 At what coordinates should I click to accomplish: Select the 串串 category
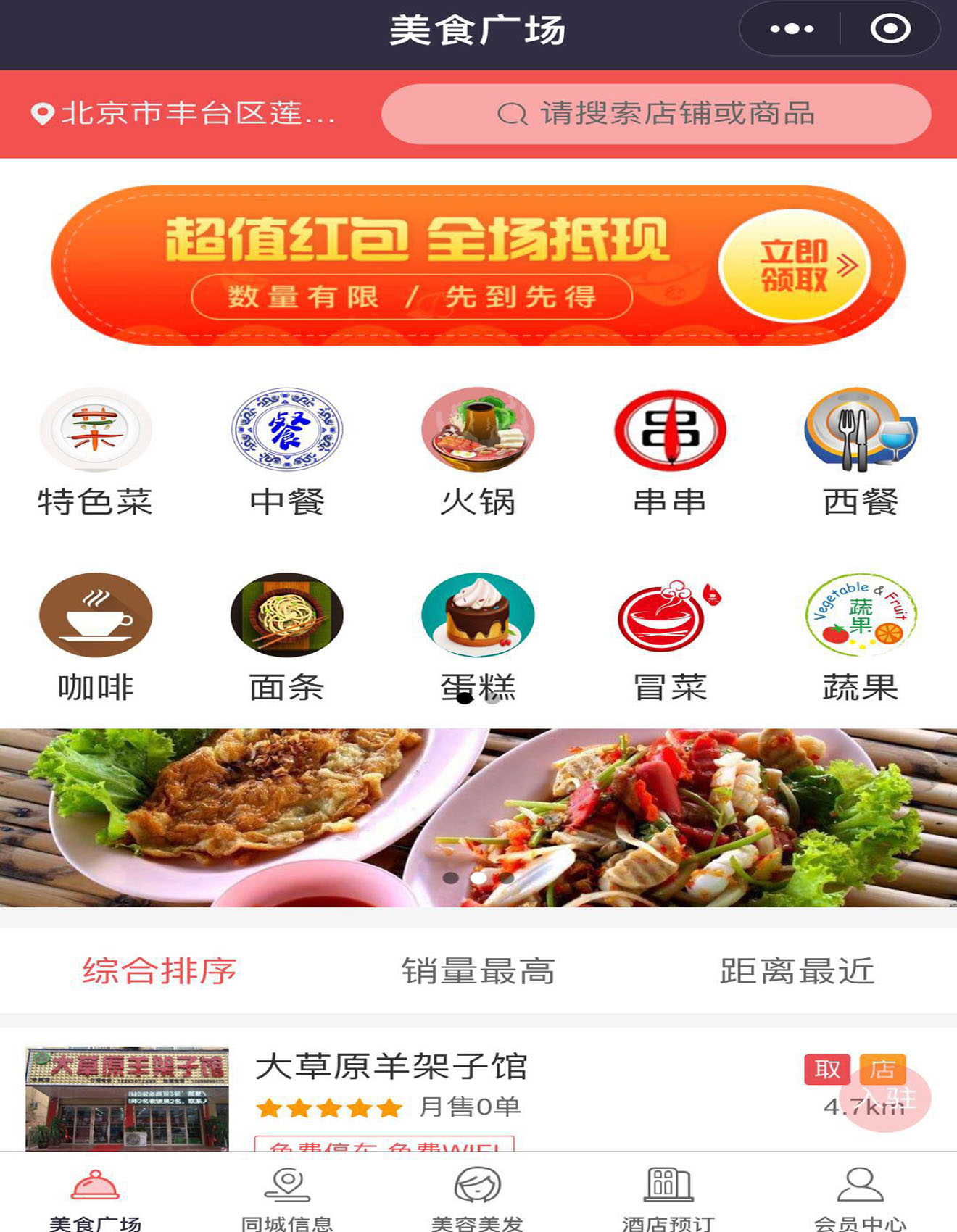coord(669,451)
